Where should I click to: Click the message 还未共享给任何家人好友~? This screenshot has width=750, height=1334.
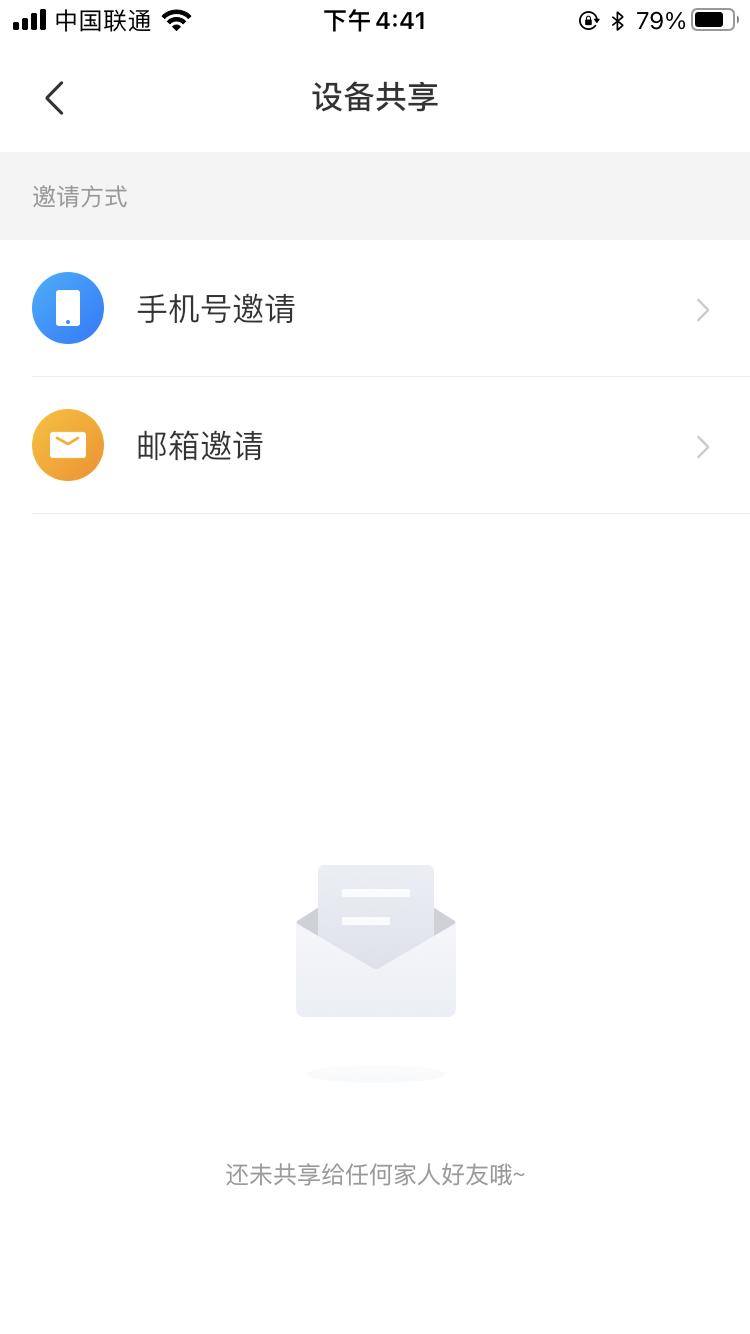point(375,1174)
